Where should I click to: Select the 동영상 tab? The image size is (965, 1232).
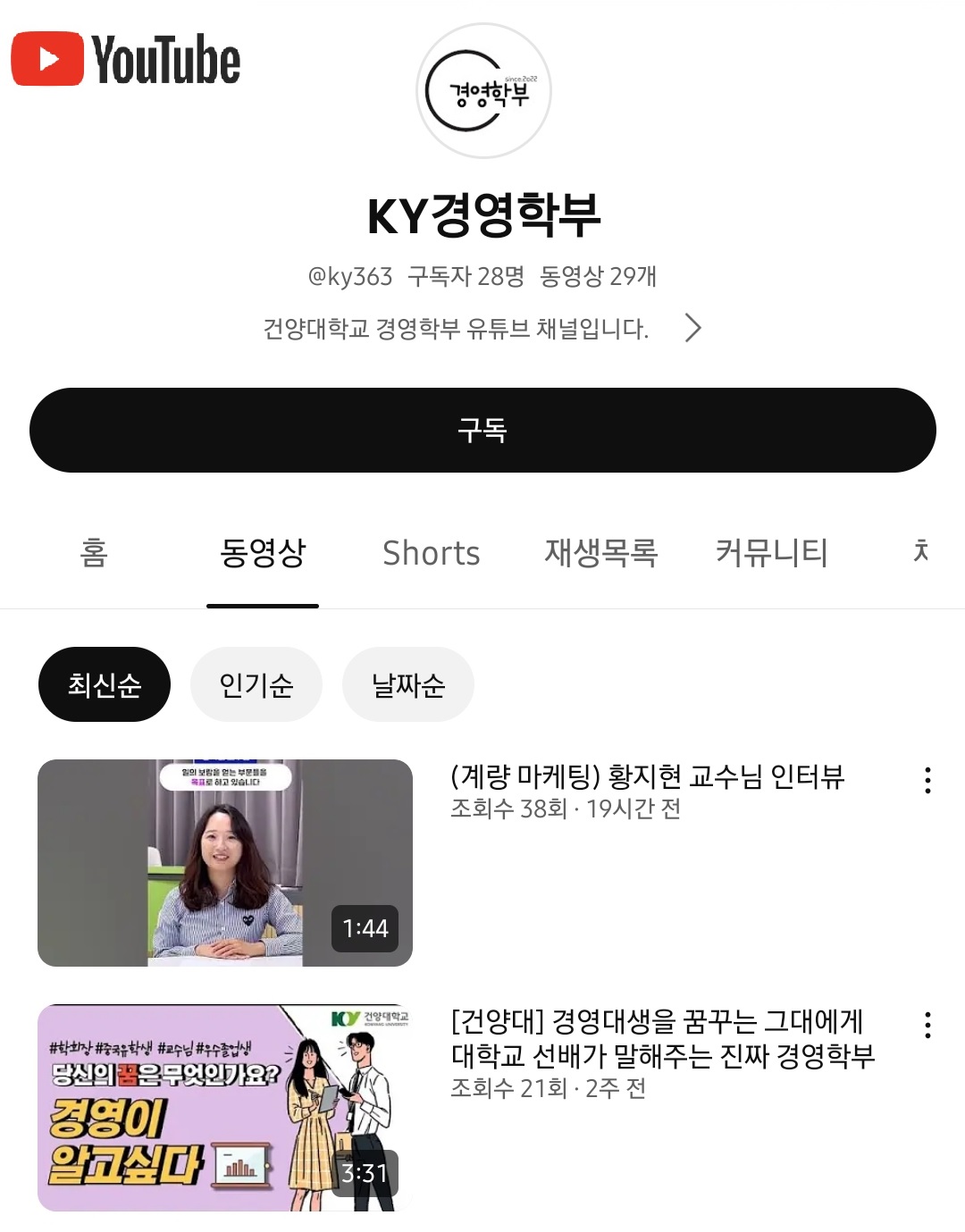tap(263, 553)
